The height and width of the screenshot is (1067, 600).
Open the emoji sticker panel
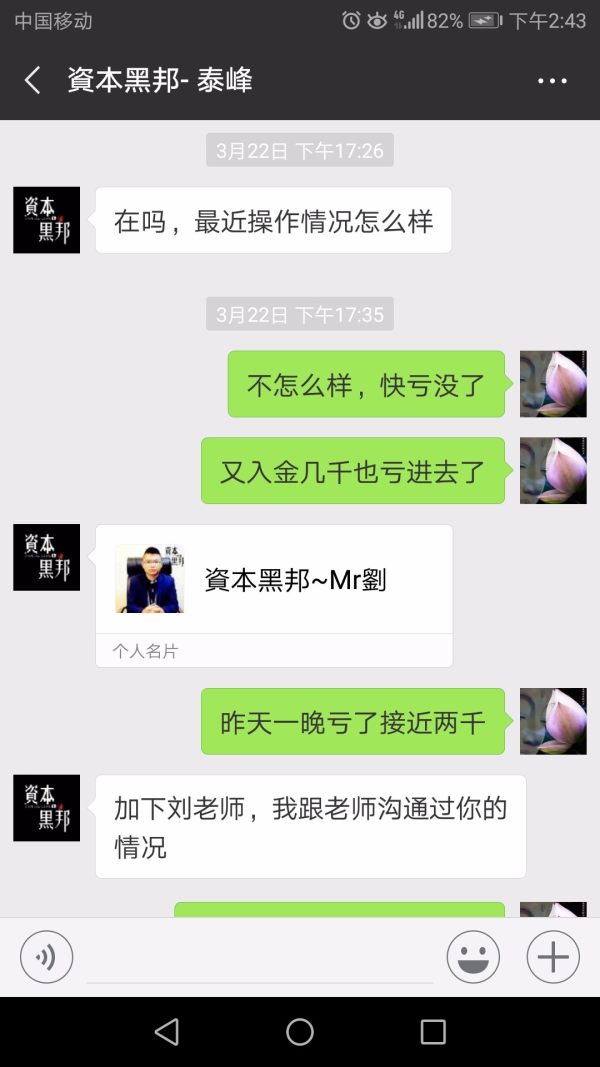pyautogui.click(x=473, y=957)
